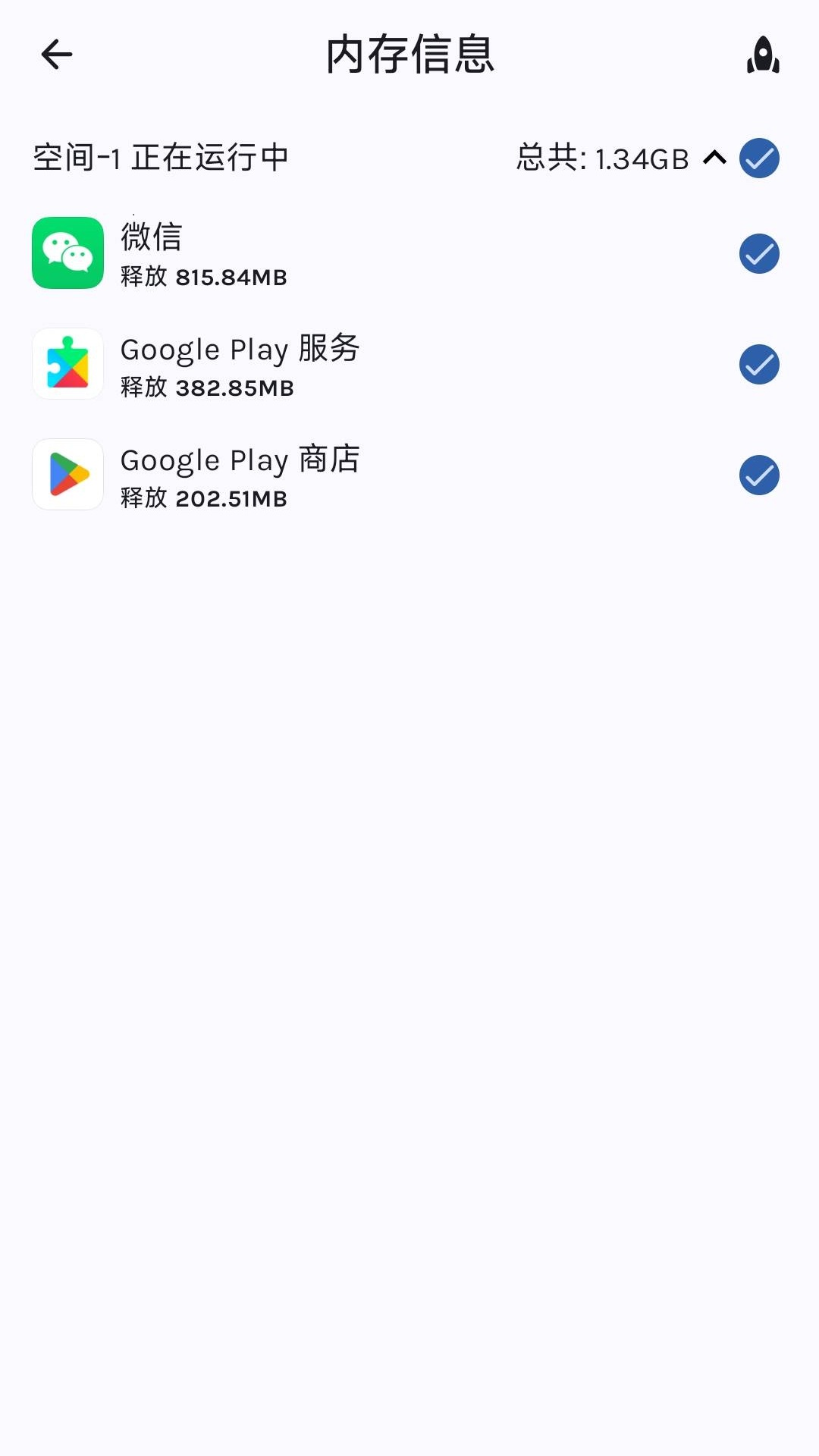This screenshot has width=819, height=1456.
Task: Click the puzzle-piece Google Play services icon
Action: pos(67,364)
